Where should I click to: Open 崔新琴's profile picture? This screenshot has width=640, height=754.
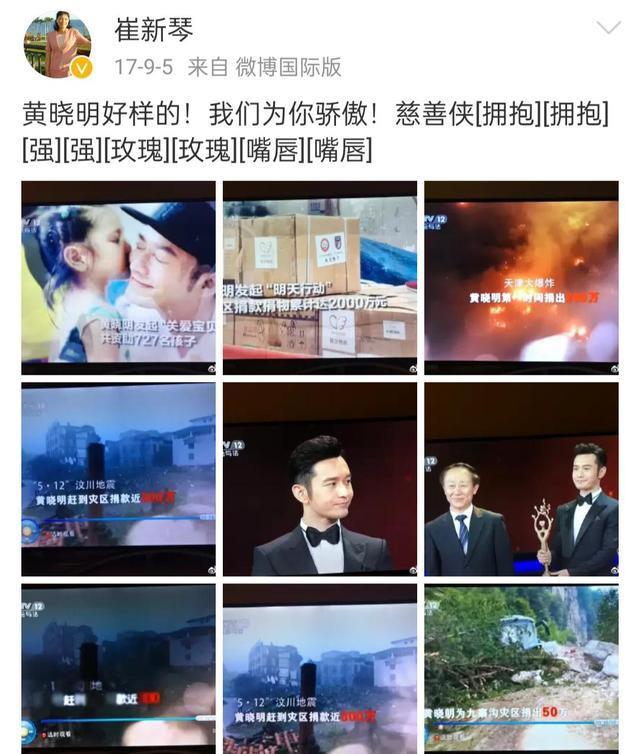tap(57, 44)
